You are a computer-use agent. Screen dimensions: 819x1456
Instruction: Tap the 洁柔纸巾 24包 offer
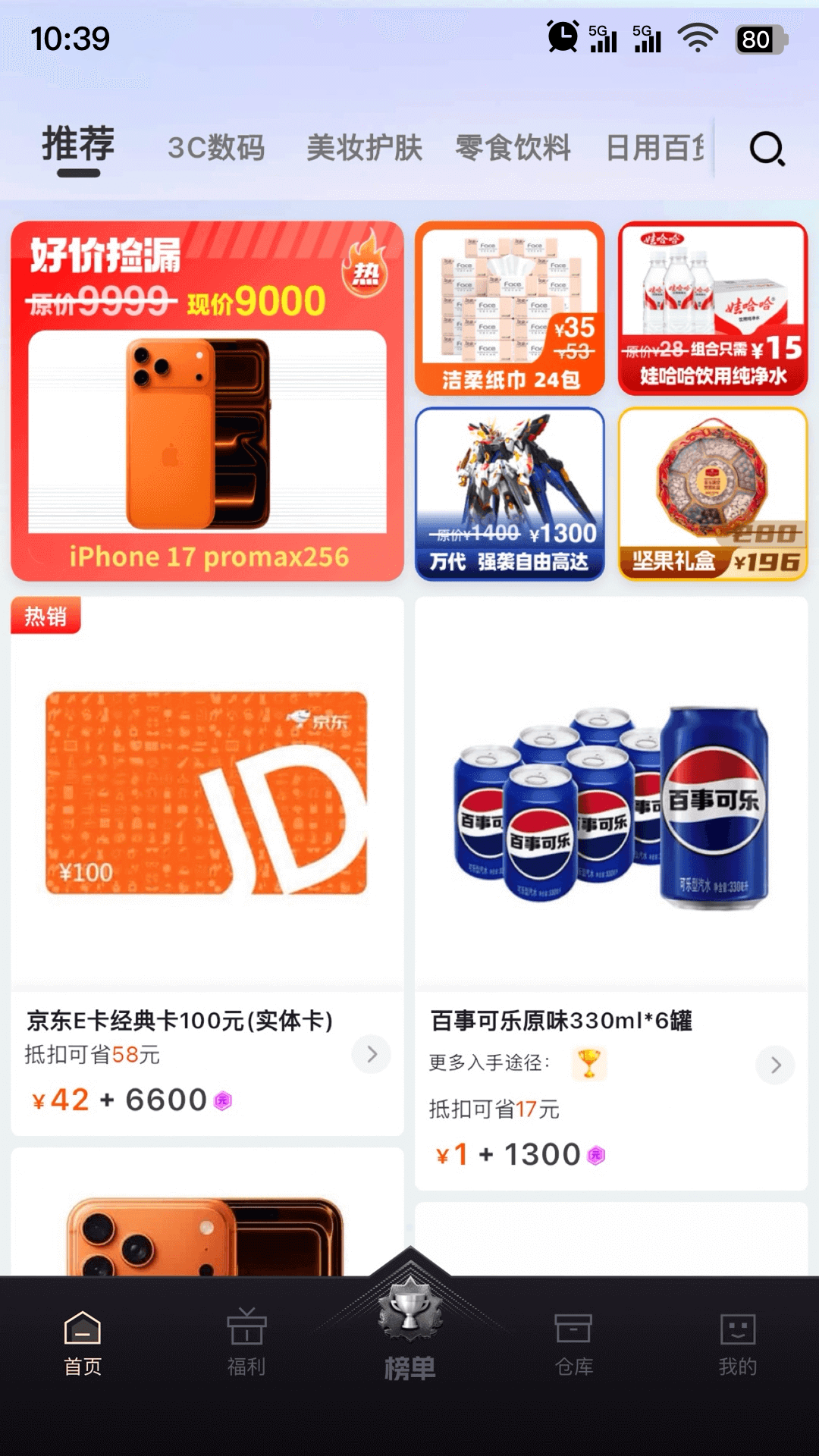coord(510,307)
